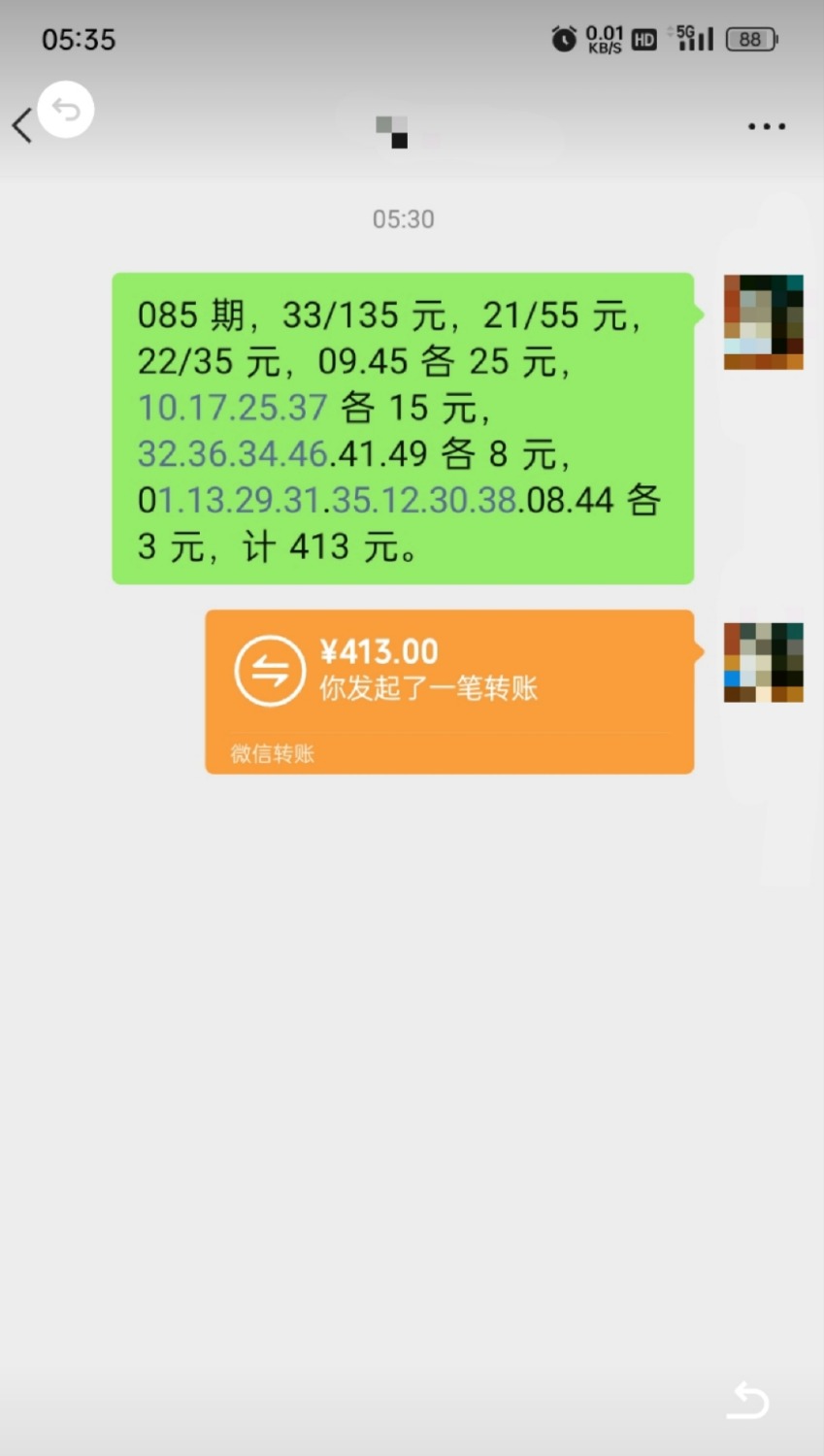Tap the HD indicator in the status bar
Screen dimensions: 824x1456
(x=642, y=39)
